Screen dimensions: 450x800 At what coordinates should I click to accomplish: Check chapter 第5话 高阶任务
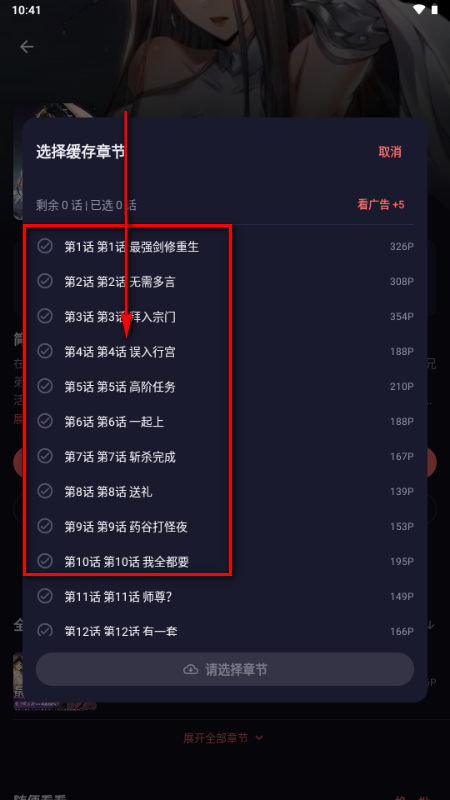click(224, 387)
